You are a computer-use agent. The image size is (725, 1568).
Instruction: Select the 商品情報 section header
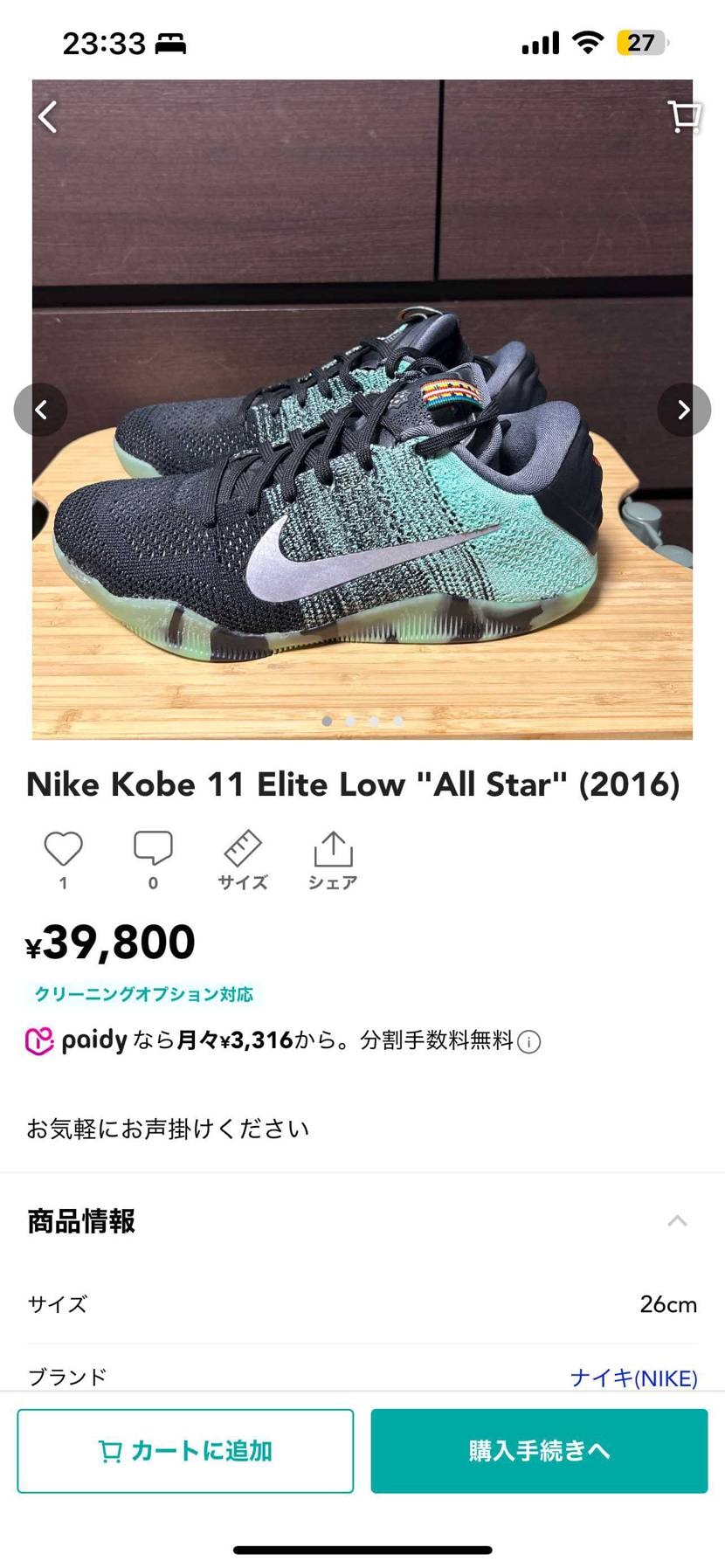(82, 1220)
